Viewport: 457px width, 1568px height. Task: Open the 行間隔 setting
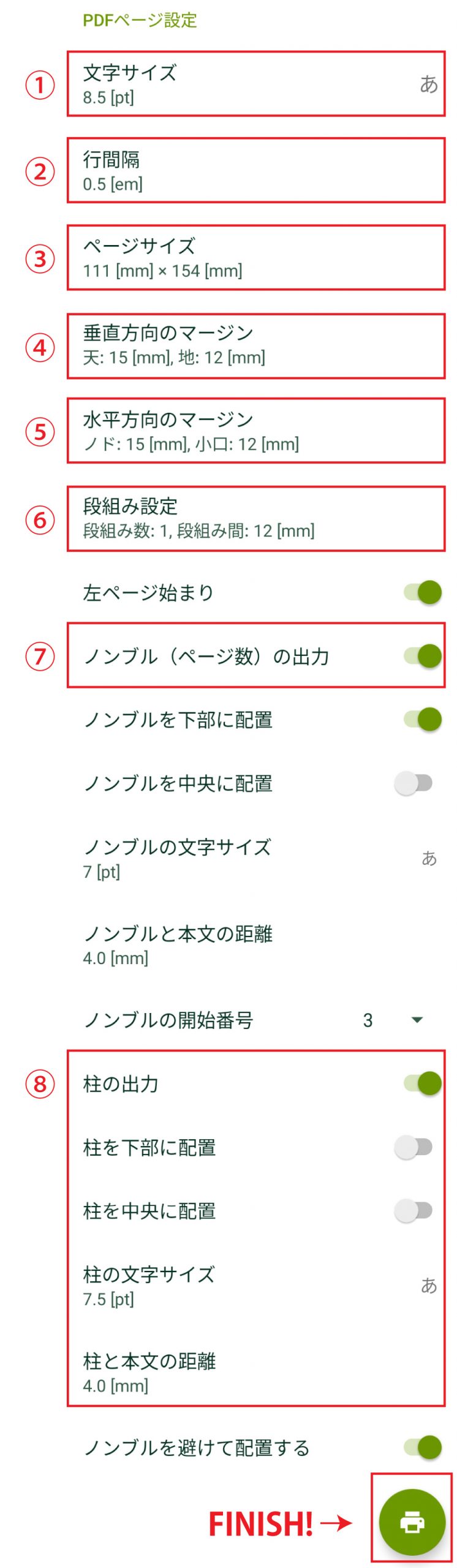pyautogui.click(x=255, y=170)
